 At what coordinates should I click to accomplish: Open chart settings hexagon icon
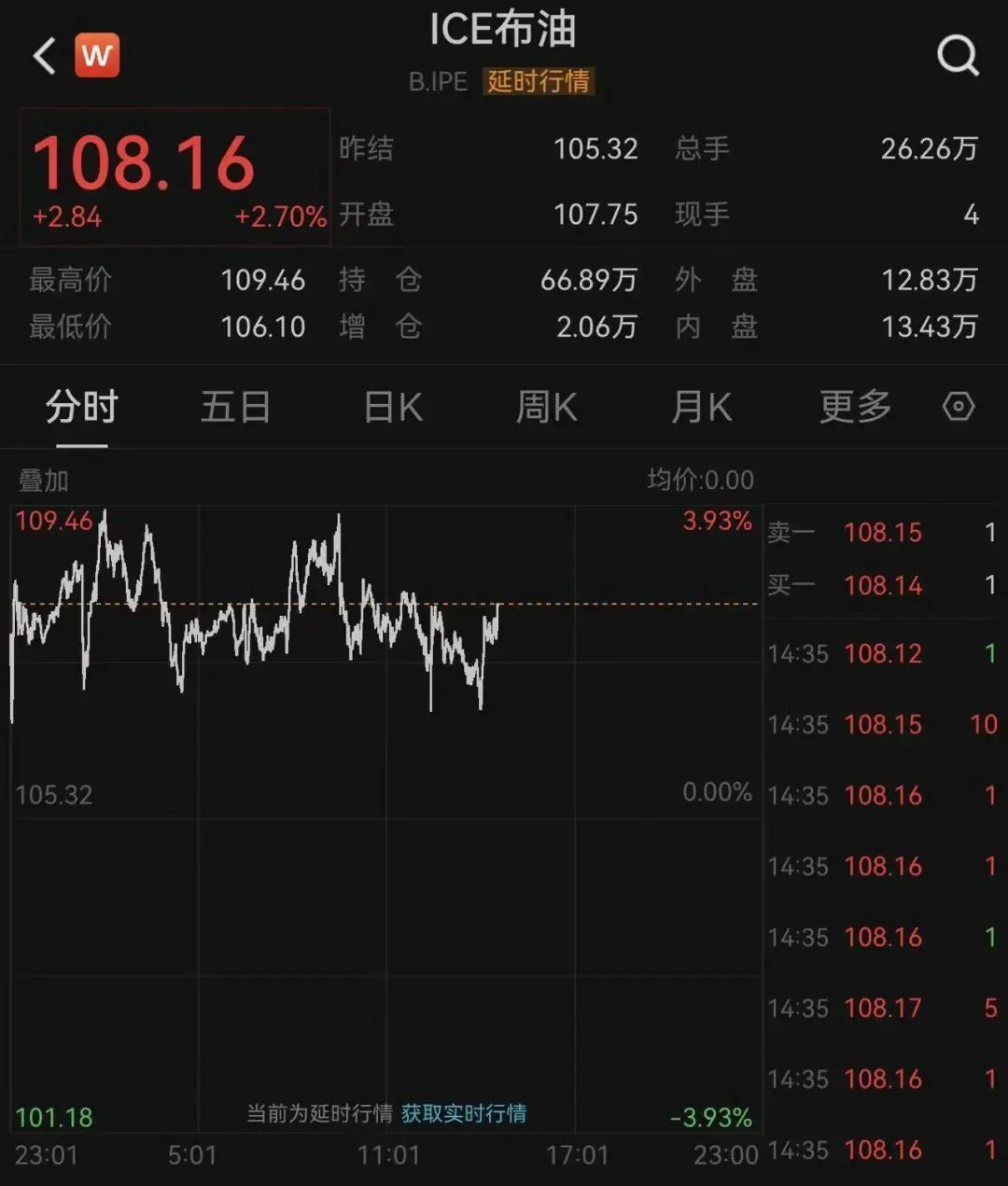point(959,407)
